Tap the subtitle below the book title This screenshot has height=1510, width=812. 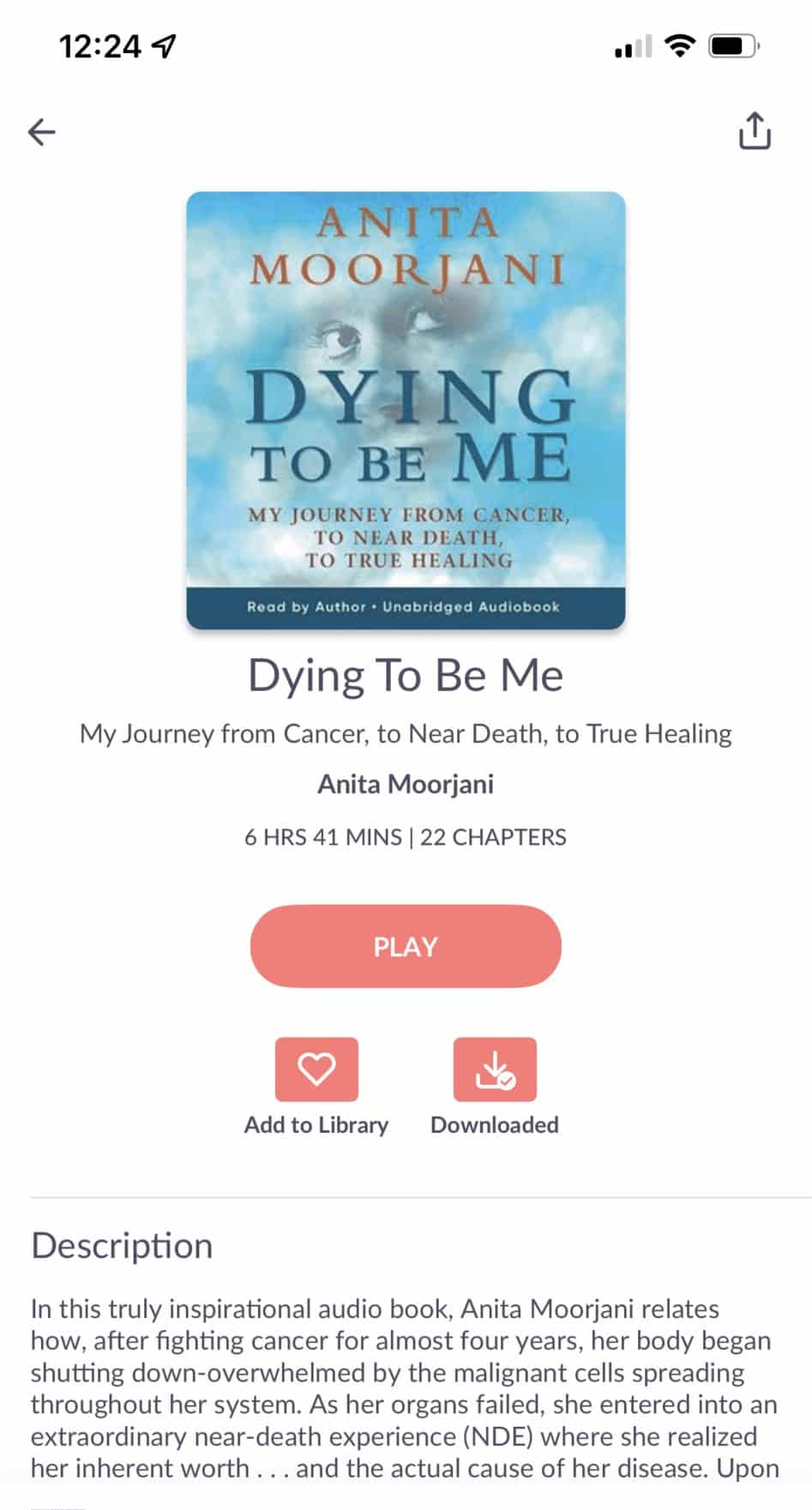pos(406,733)
